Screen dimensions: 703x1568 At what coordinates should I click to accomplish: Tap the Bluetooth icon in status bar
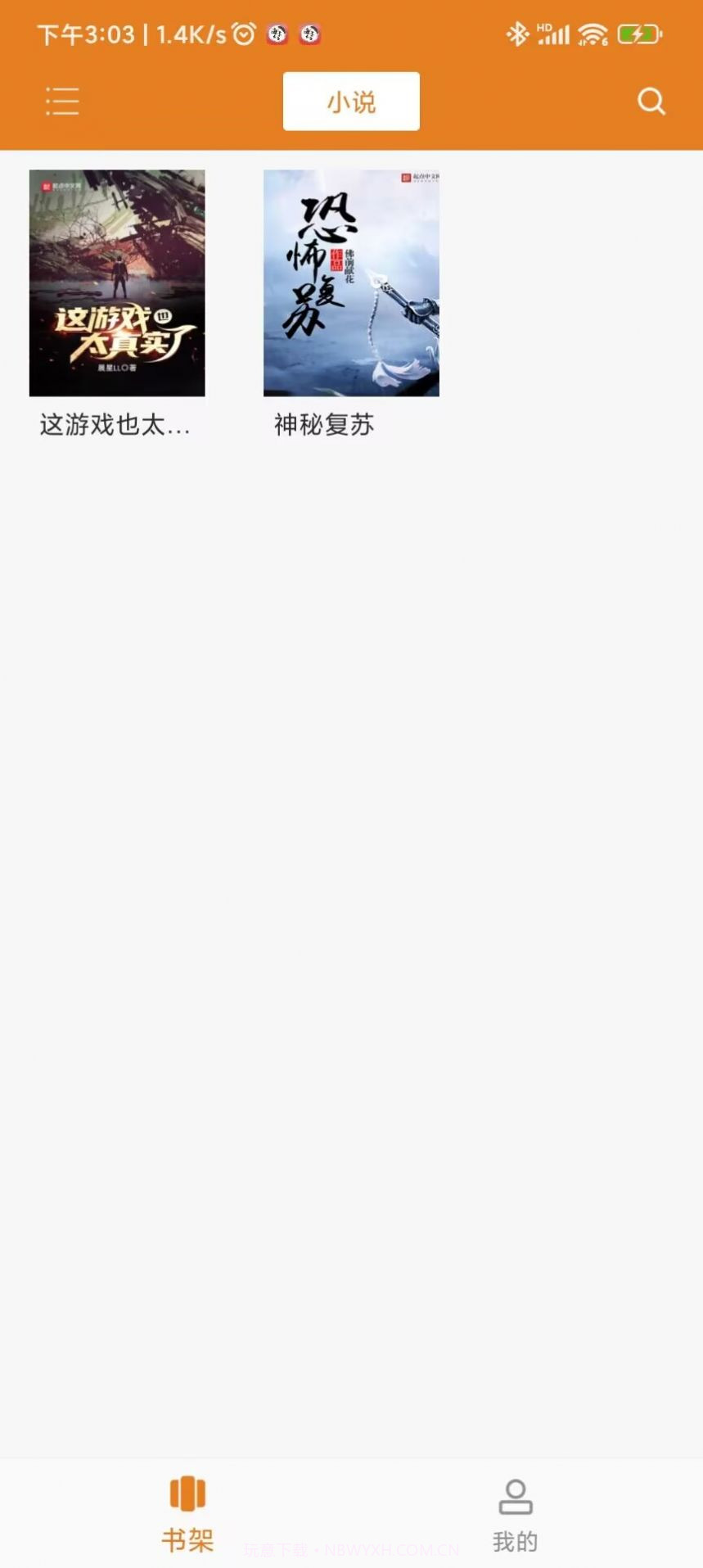[516, 34]
